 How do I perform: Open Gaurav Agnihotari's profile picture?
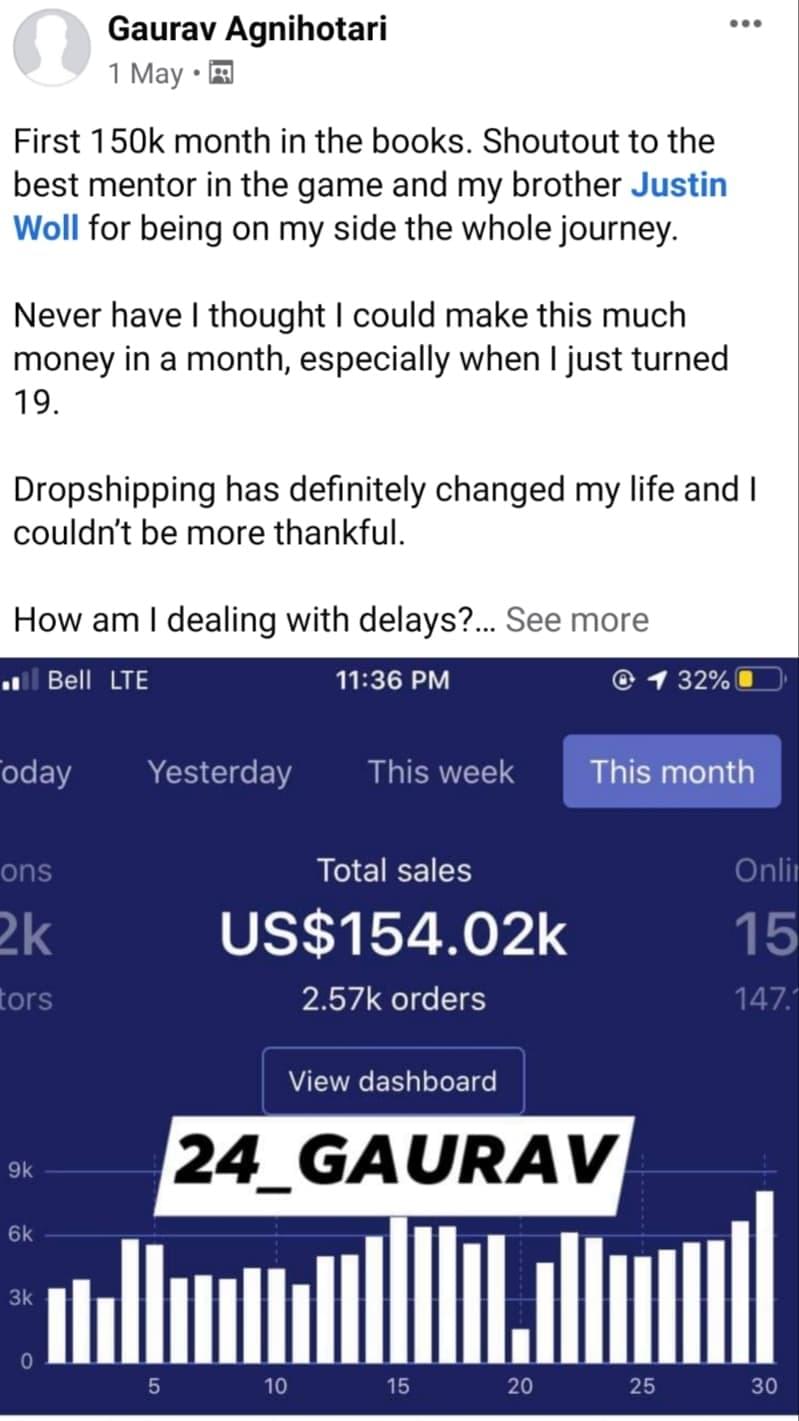48,47
